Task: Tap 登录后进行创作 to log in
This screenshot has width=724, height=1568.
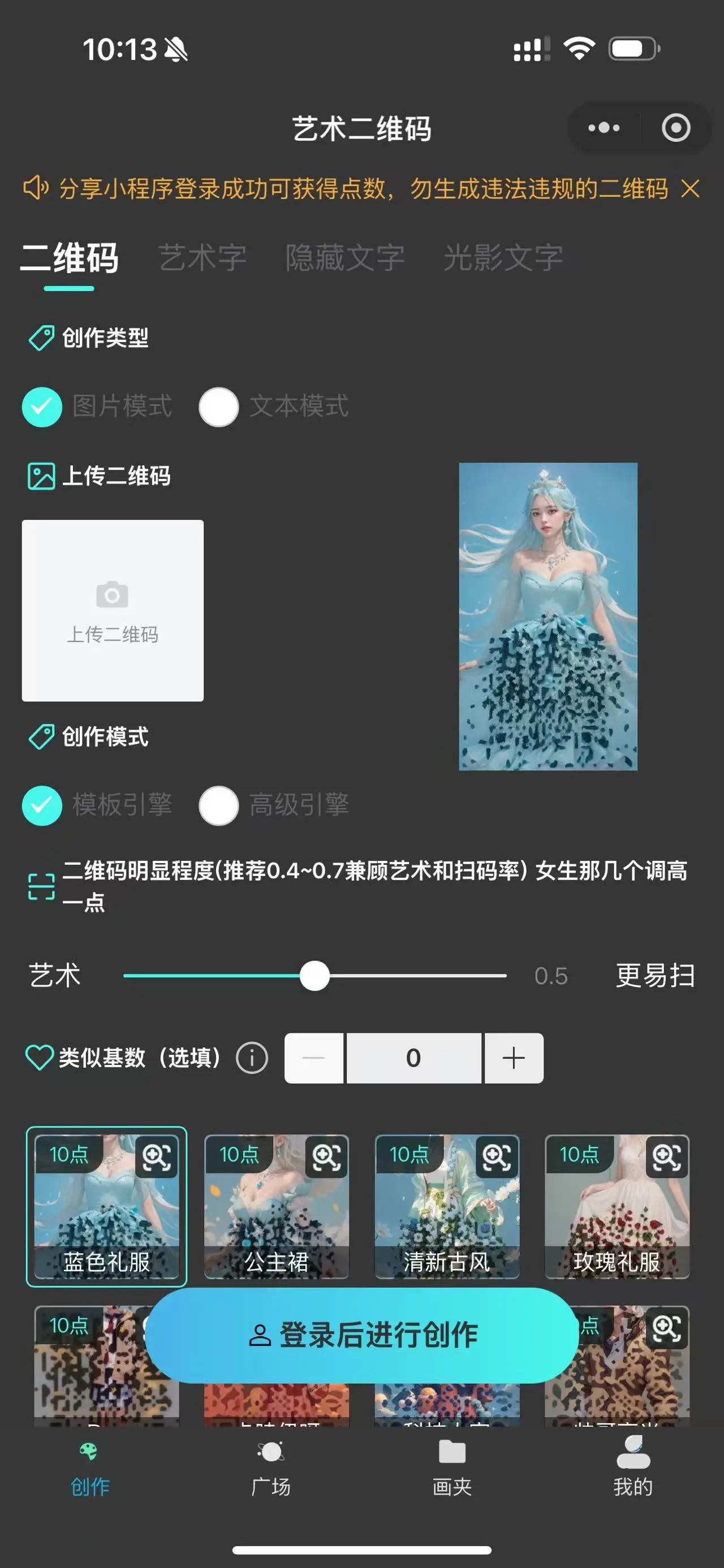Action: click(x=361, y=1335)
